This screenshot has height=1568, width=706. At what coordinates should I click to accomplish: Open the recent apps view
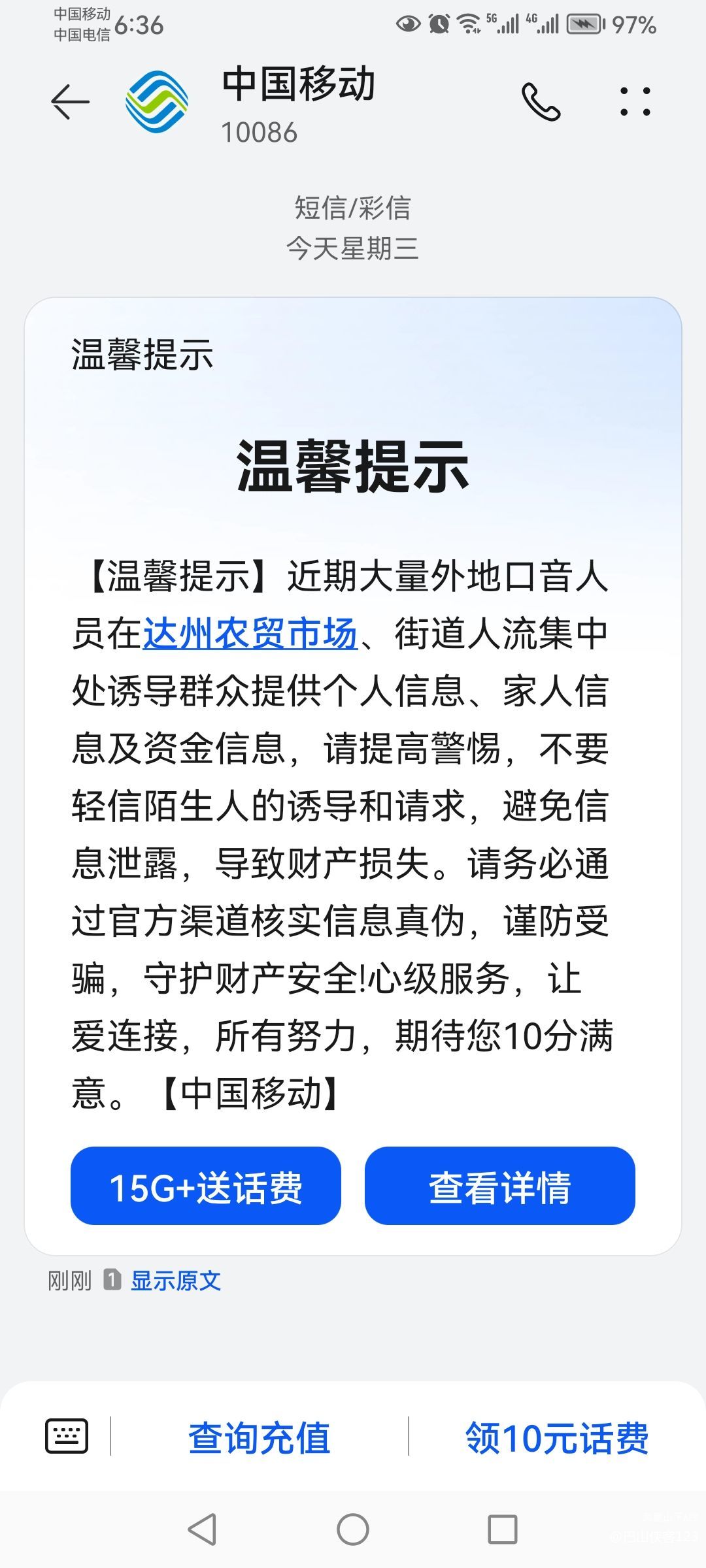[502, 1529]
